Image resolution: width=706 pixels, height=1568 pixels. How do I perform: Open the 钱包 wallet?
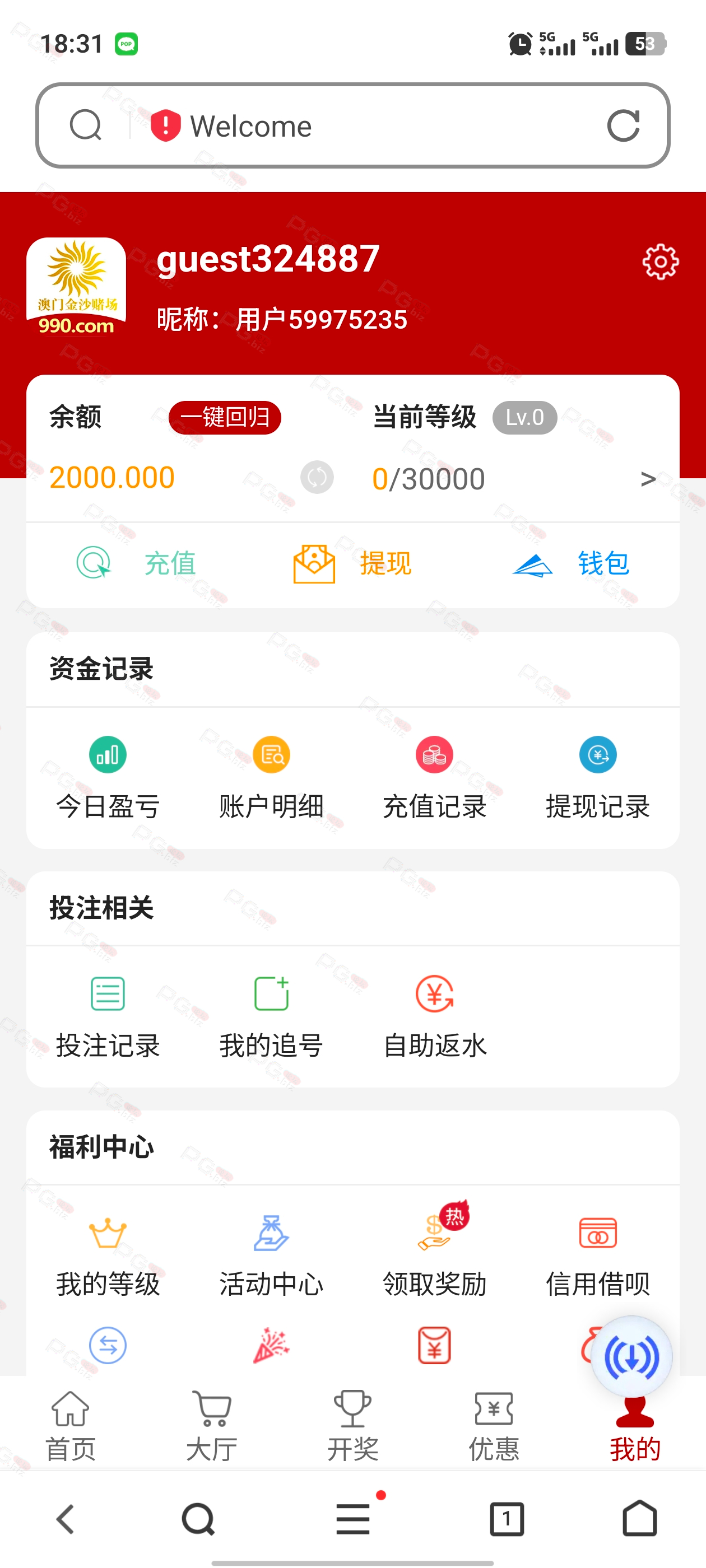[x=571, y=563]
